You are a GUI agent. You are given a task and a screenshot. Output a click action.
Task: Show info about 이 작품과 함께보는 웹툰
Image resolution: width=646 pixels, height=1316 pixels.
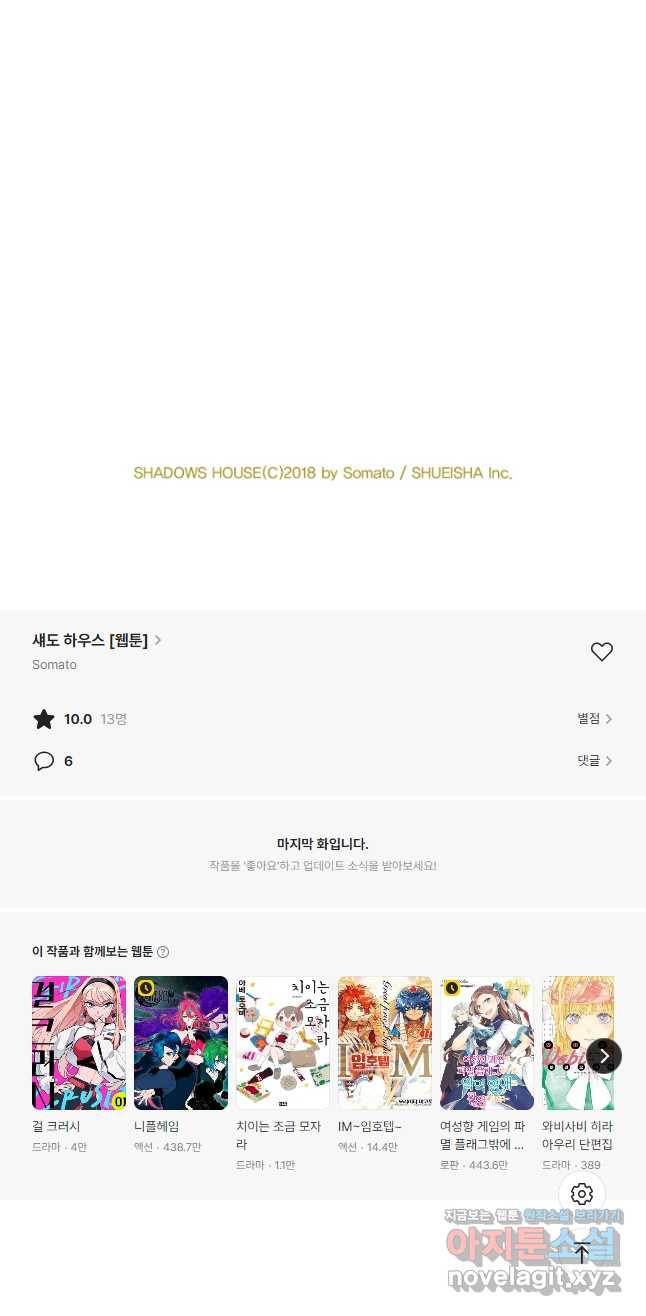tap(163, 952)
